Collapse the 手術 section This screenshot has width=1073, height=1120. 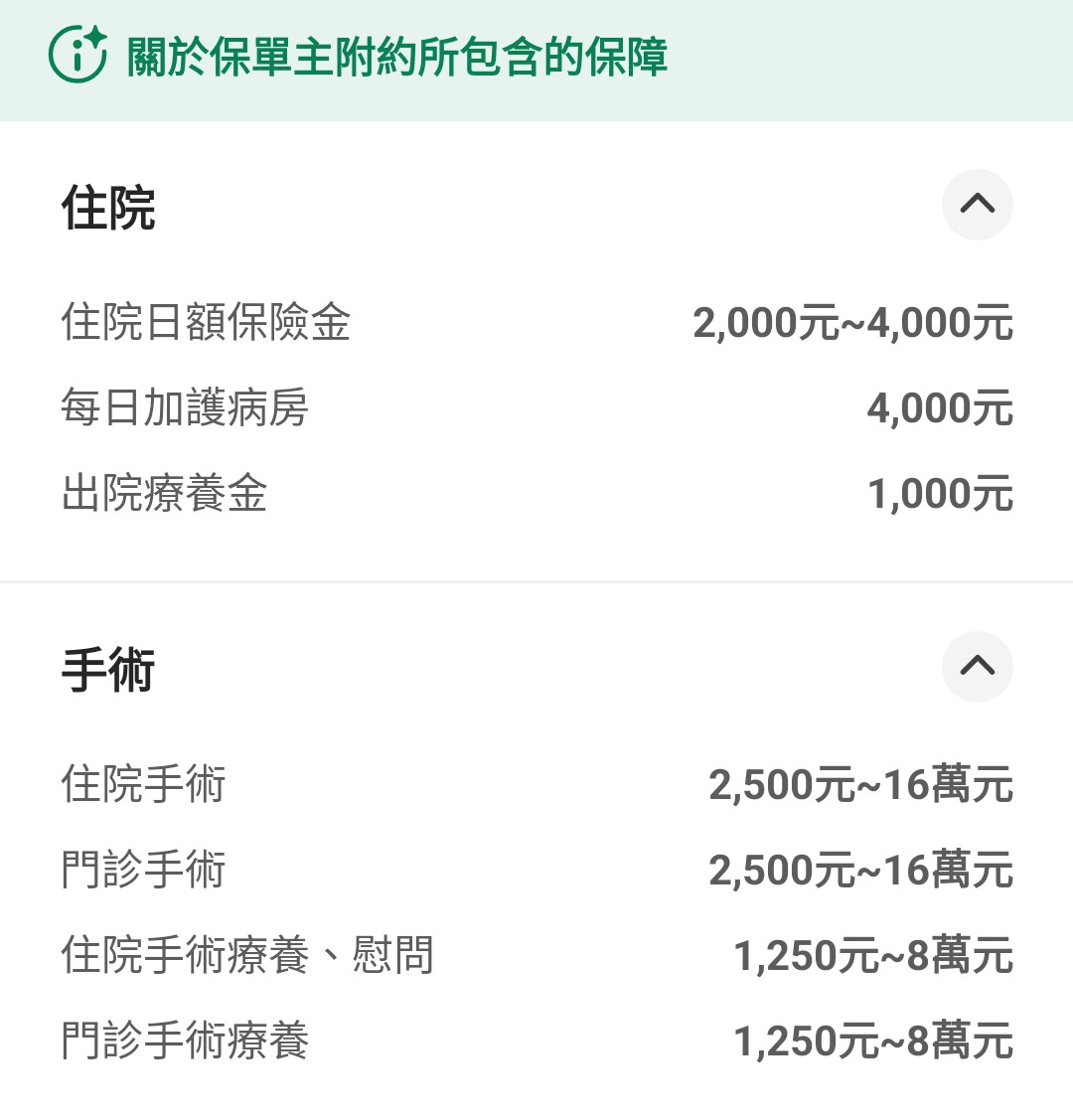click(977, 666)
